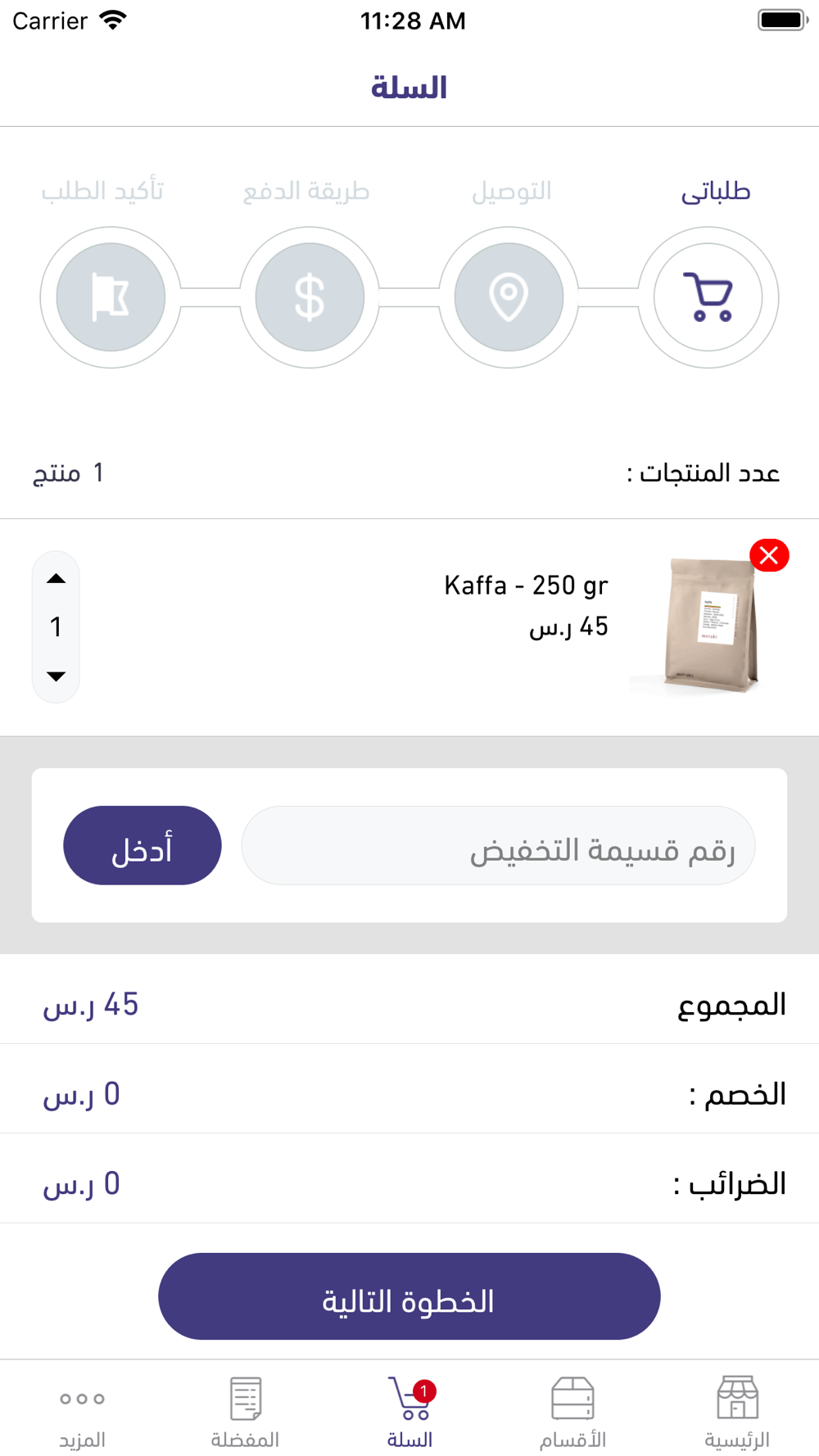Open الأقسام categories tab
Image resolution: width=819 pixels, height=1456 pixels.
572,1412
